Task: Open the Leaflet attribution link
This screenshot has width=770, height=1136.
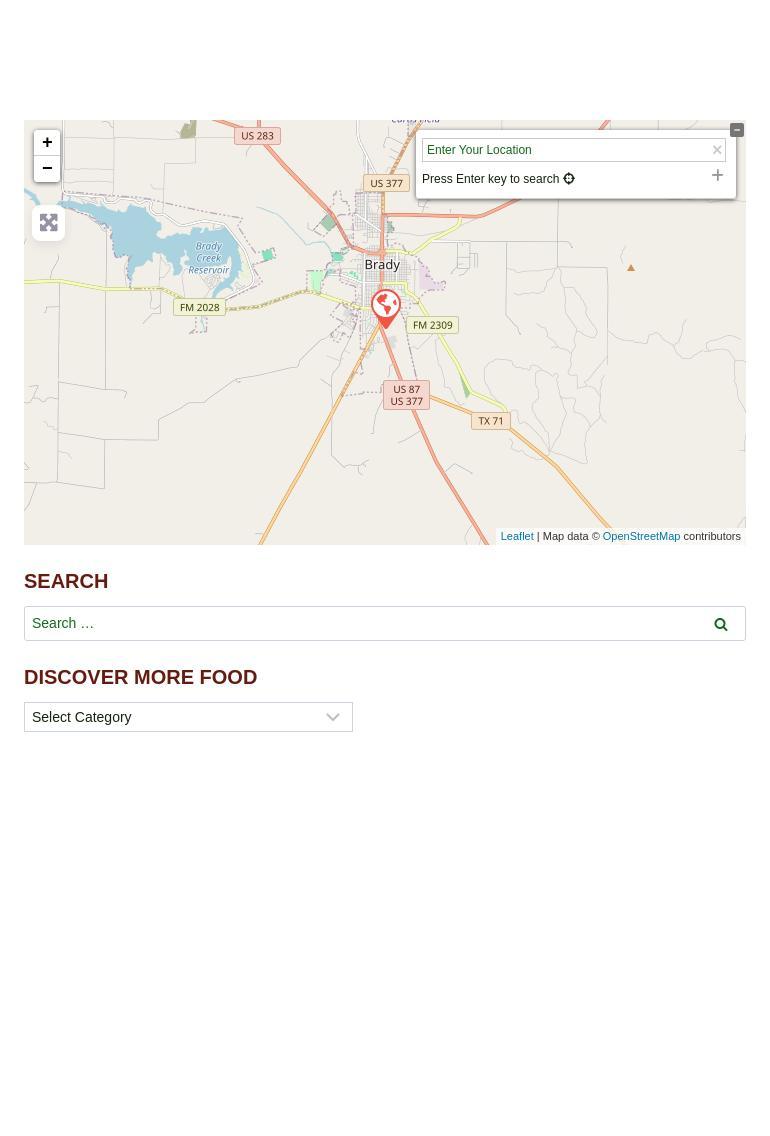Action: tap(516, 536)
